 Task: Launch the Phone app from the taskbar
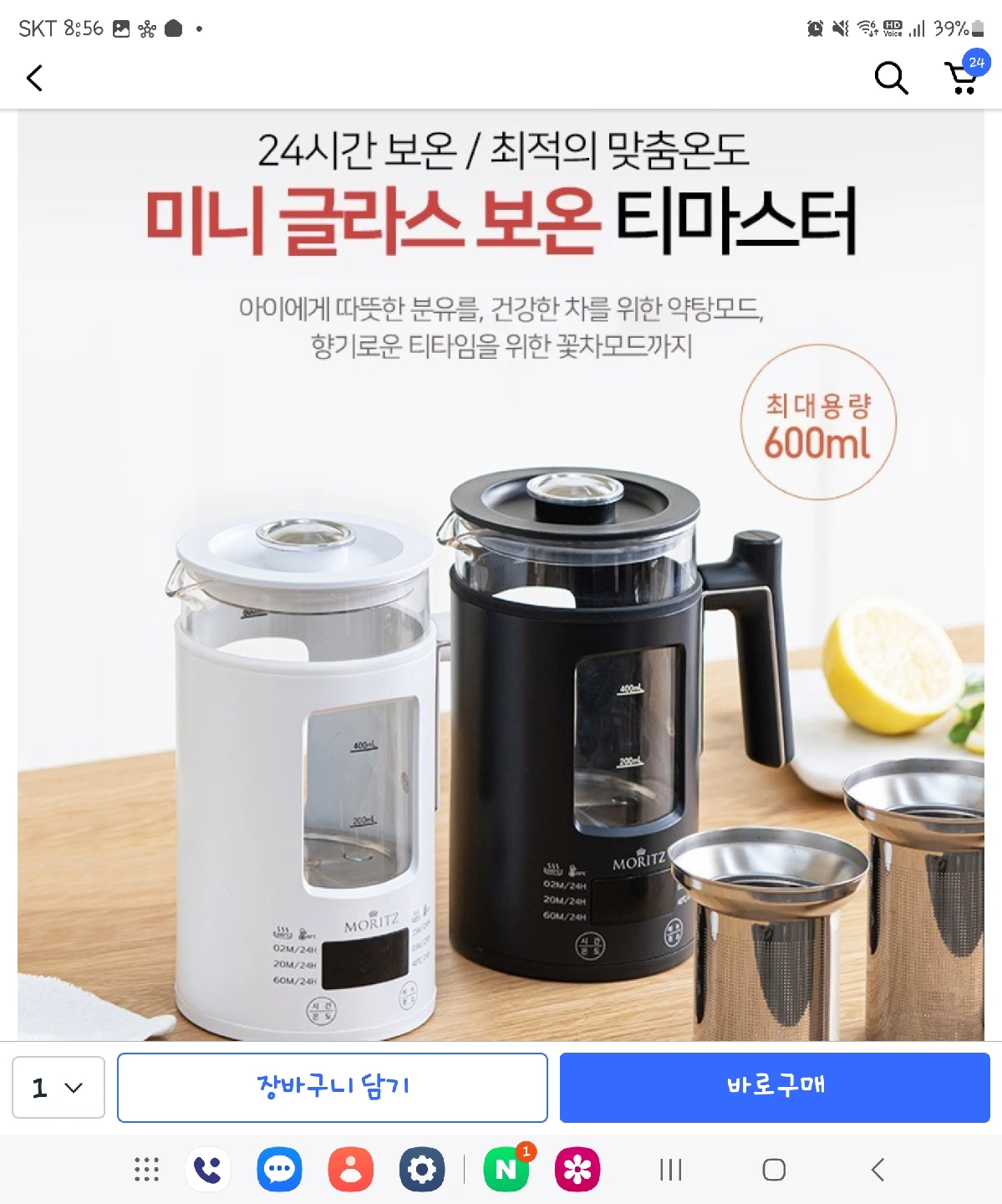[x=208, y=1170]
